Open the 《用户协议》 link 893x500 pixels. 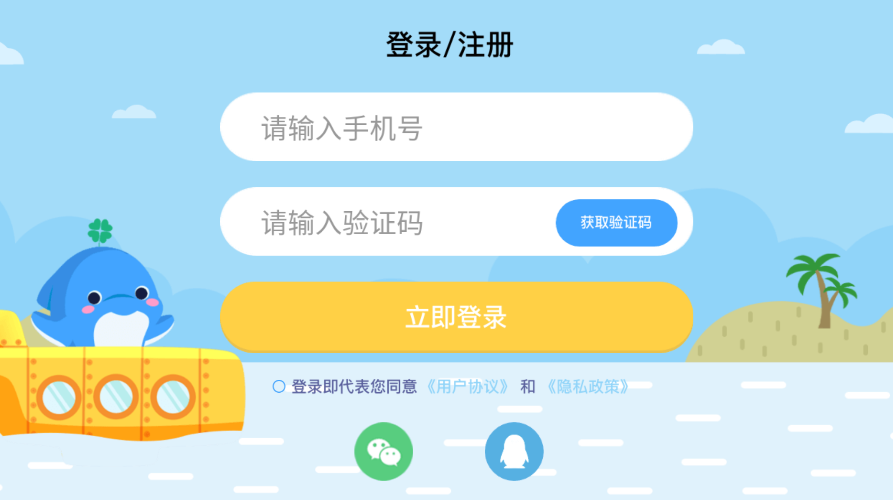[467, 387]
